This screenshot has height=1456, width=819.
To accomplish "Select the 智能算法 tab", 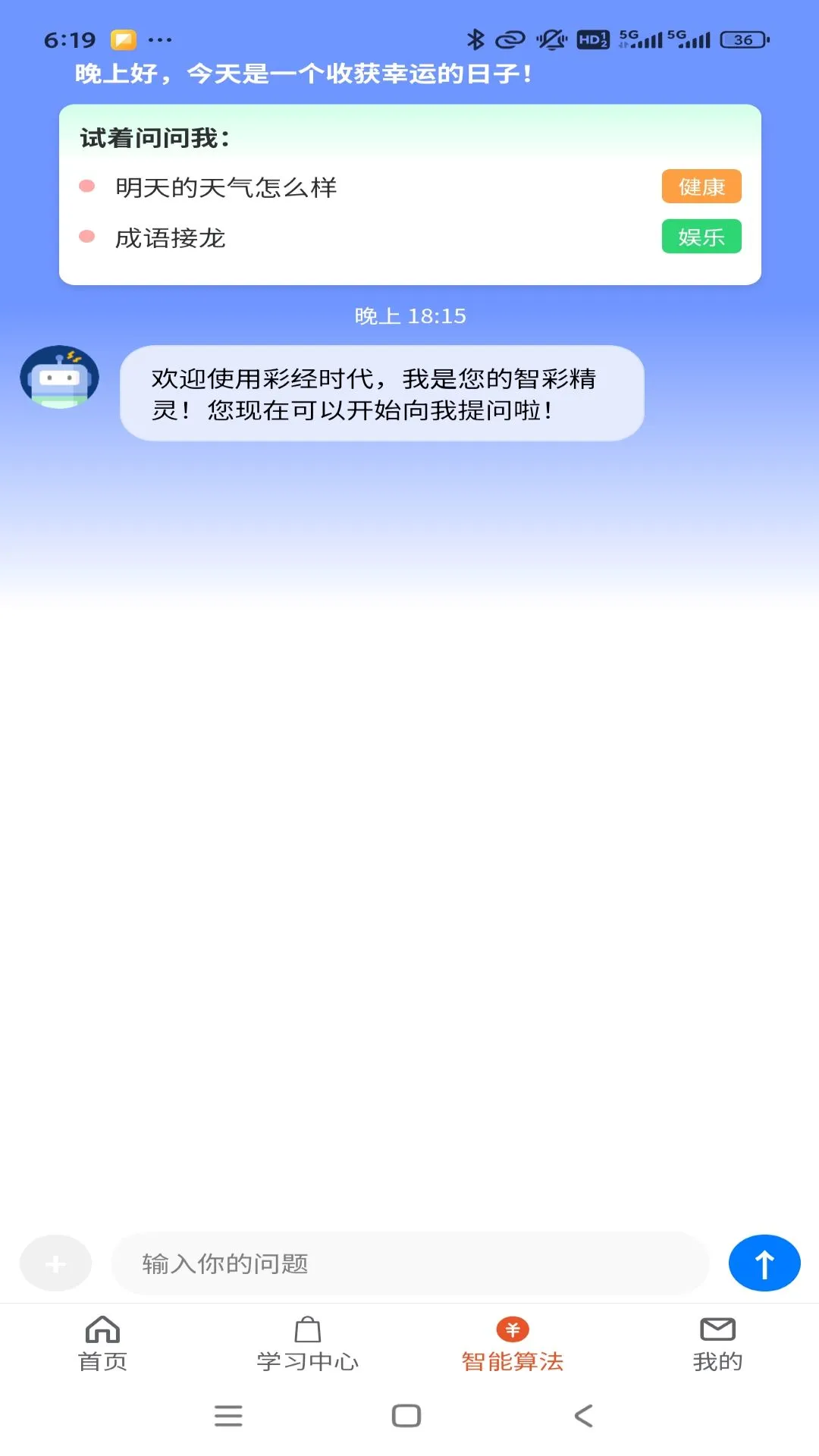I will 512,1345.
